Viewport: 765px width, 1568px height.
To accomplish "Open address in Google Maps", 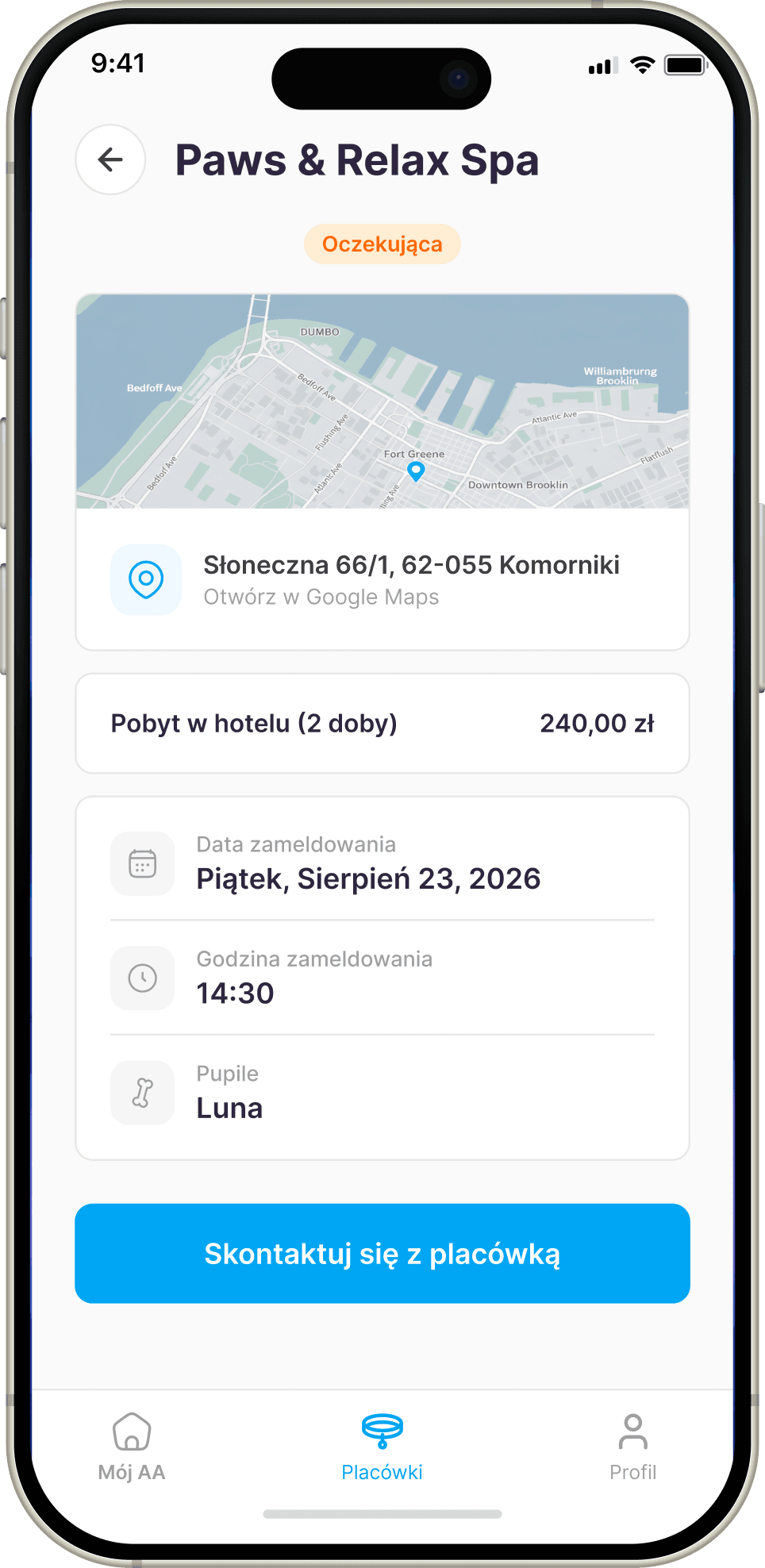I will (321, 597).
